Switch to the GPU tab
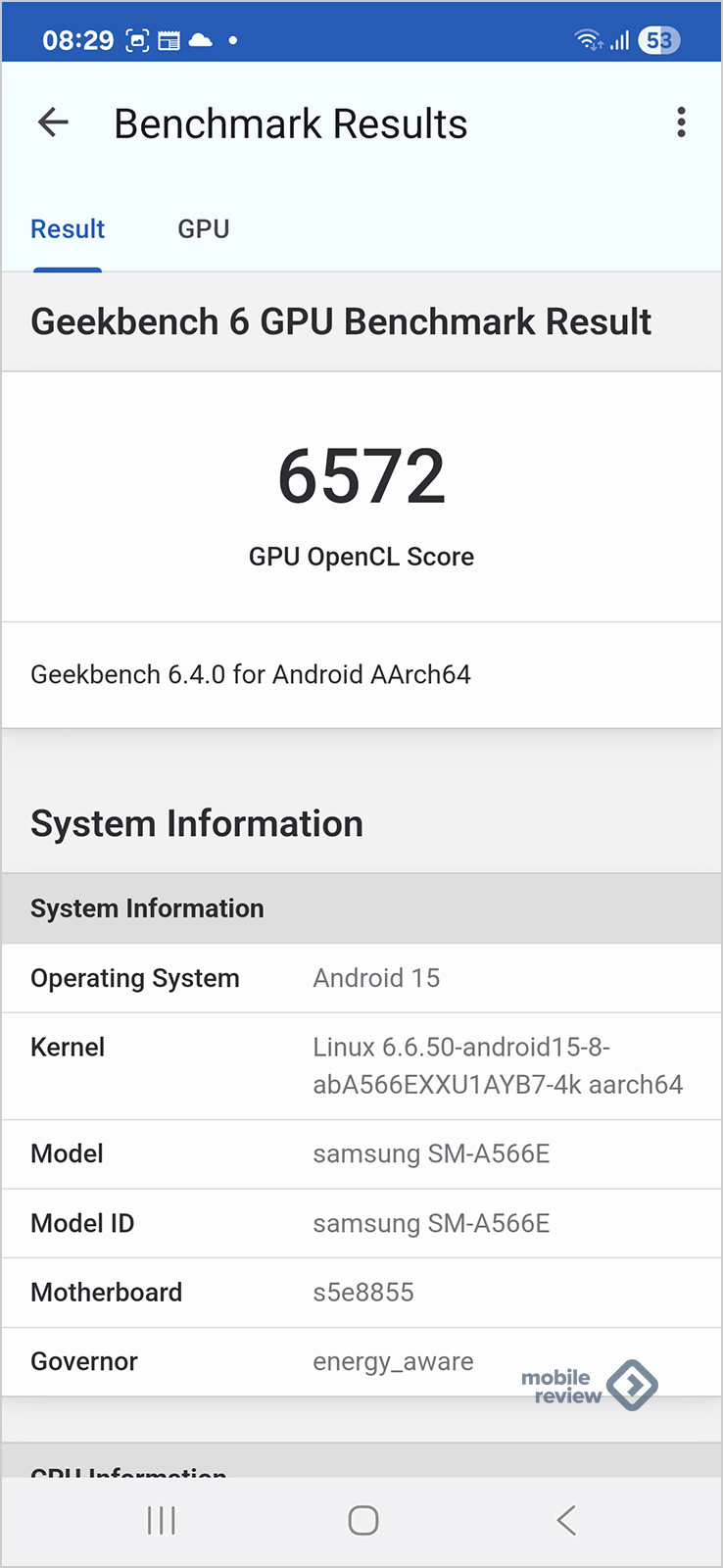The width and height of the screenshot is (723, 1568). click(x=204, y=229)
